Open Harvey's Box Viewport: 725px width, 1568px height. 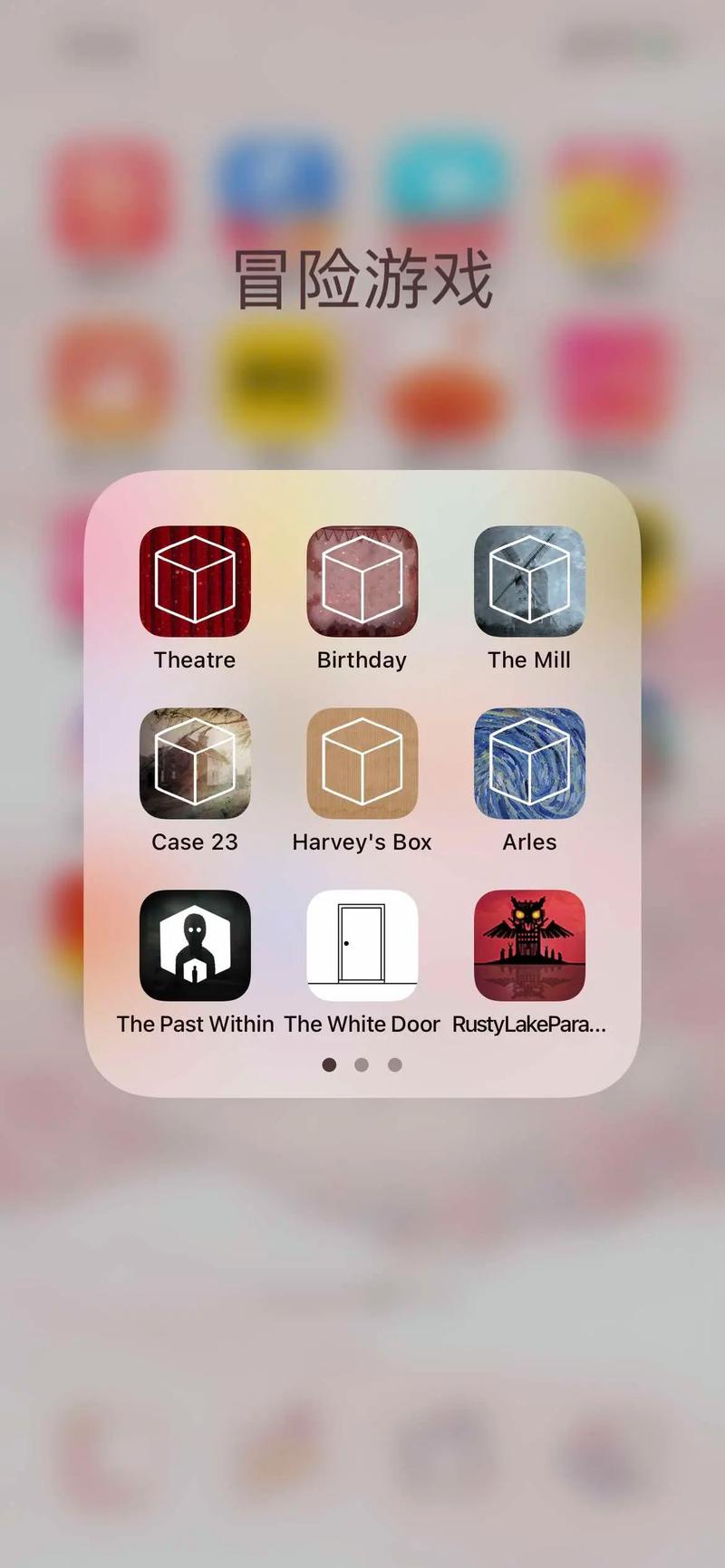(362, 764)
